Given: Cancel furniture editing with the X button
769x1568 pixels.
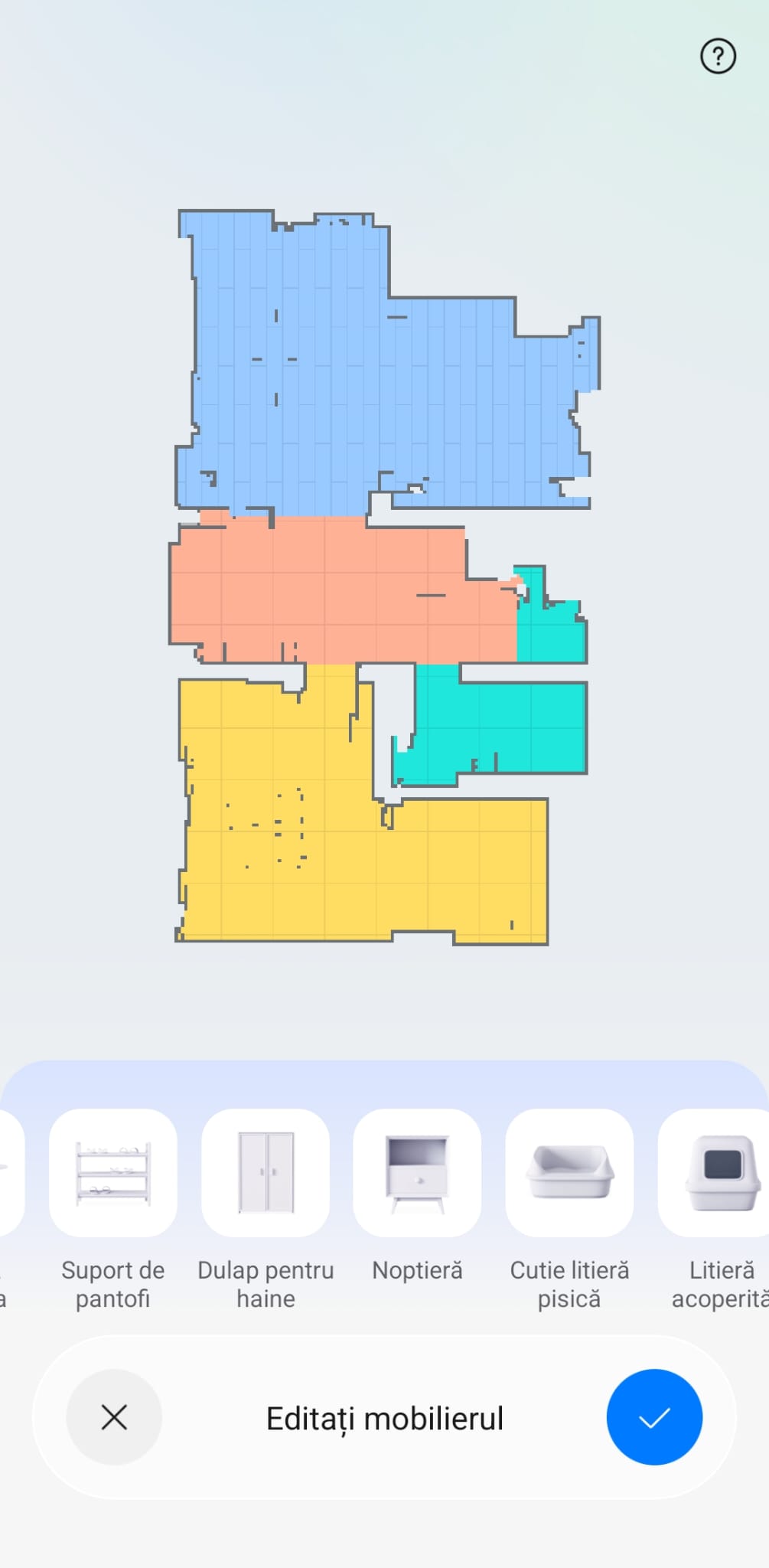Looking at the screenshot, I should (114, 1417).
